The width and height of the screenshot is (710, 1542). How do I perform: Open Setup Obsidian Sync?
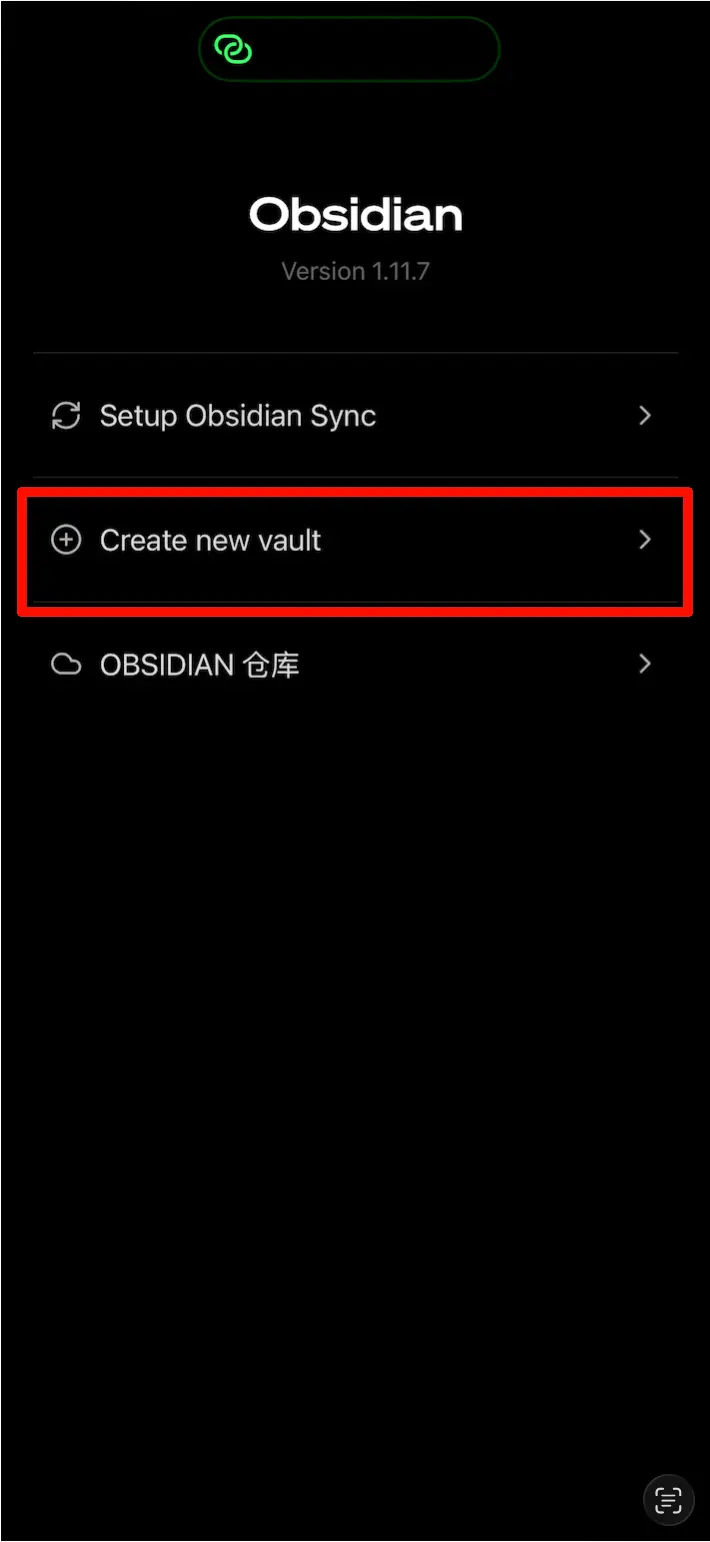pos(354,416)
